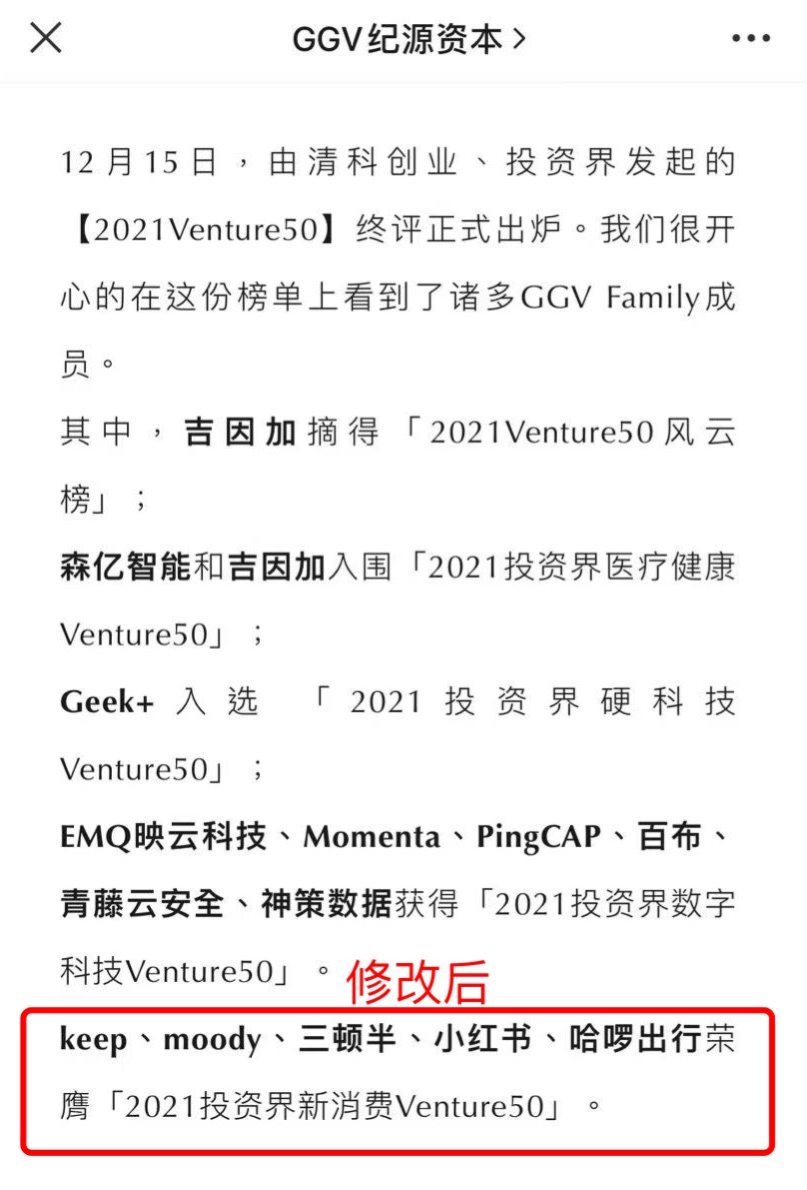Screen dimensions: 807x1190
Task: Open the three-dot overflow menu
Action: point(750,39)
